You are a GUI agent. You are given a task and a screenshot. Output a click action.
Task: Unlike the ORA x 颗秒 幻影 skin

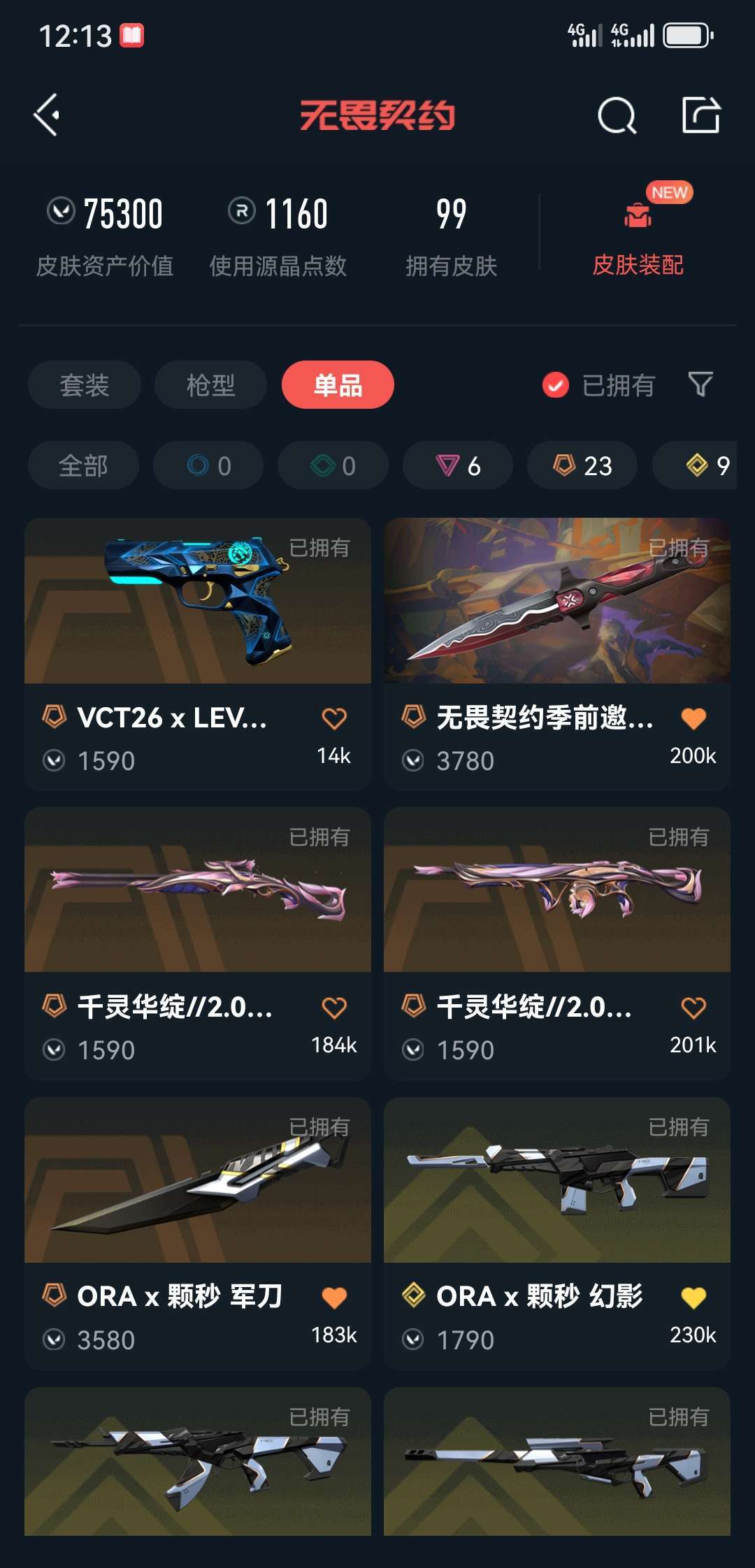click(693, 1298)
